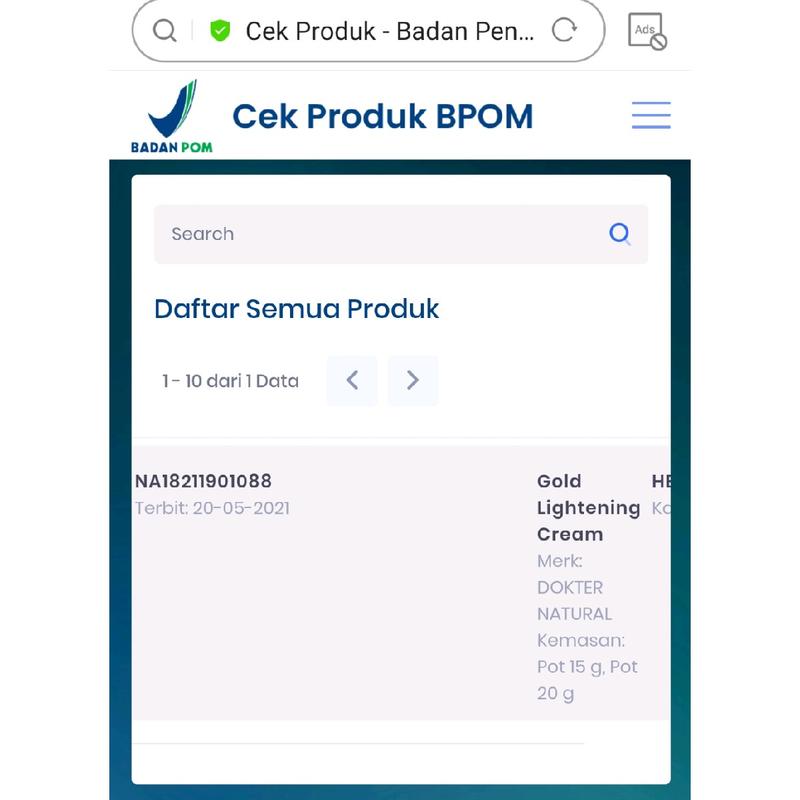This screenshot has height=800, width=800.
Task: Reload the Cek Produk page
Action: [564, 30]
